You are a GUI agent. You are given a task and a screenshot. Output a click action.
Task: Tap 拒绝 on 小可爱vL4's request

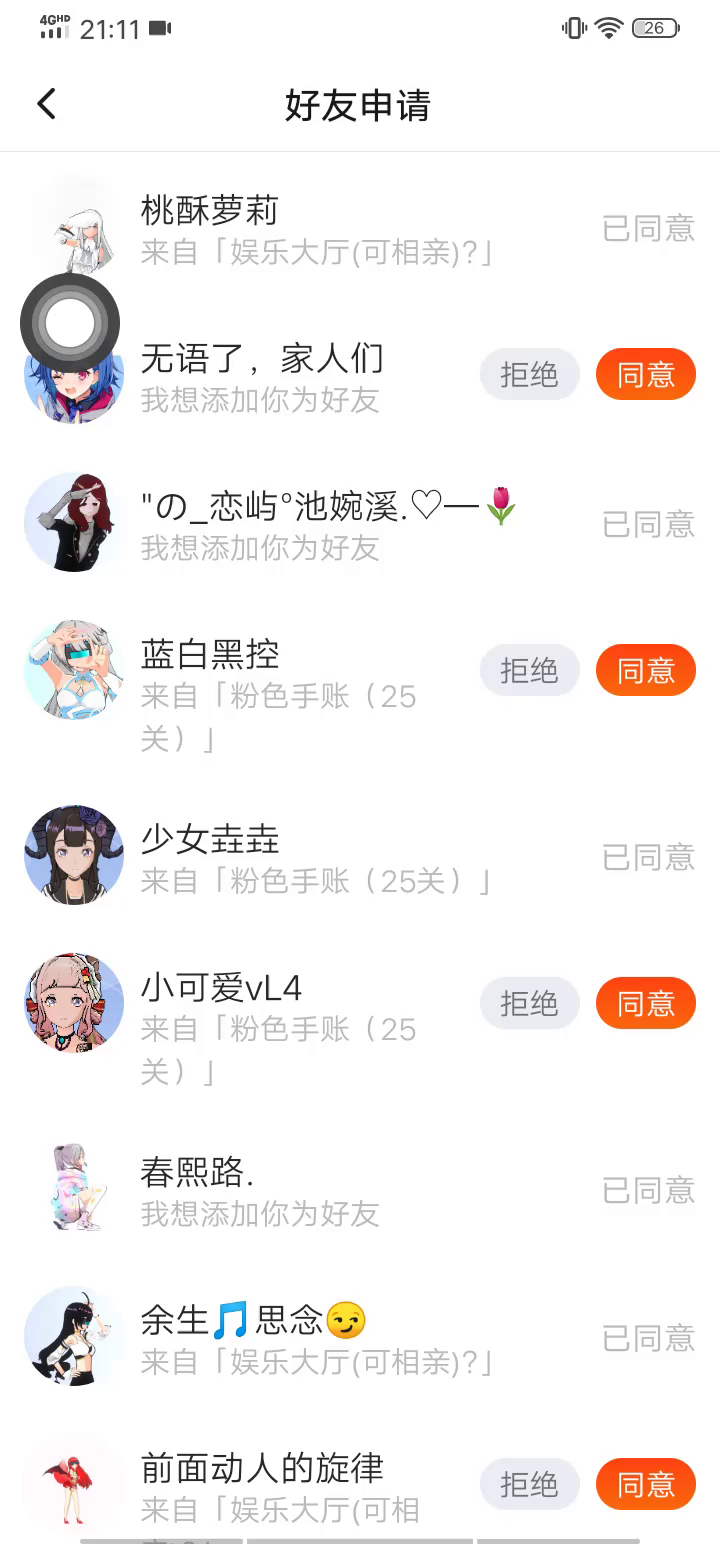click(529, 1003)
